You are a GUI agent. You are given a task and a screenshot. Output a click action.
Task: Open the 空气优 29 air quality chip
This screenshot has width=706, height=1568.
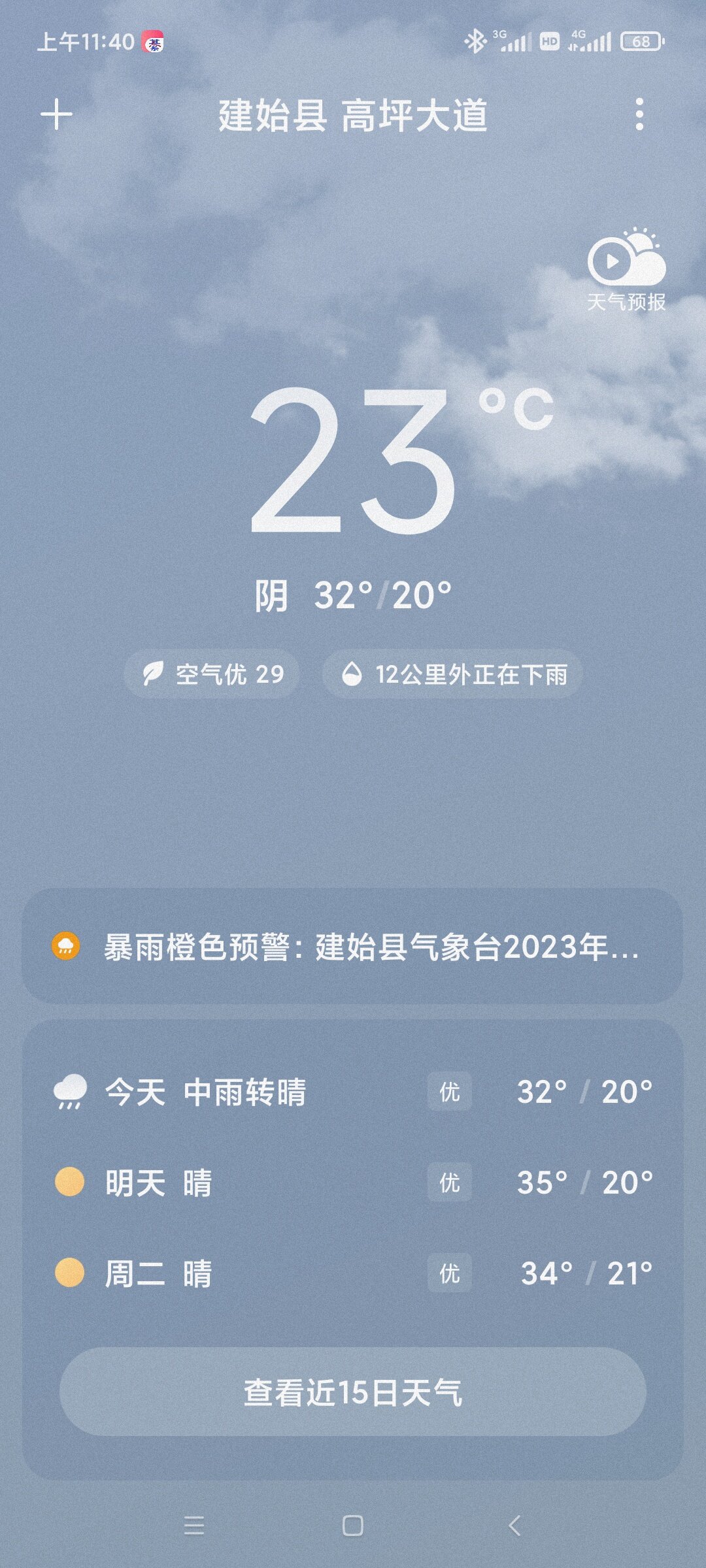tap(212, 674)
